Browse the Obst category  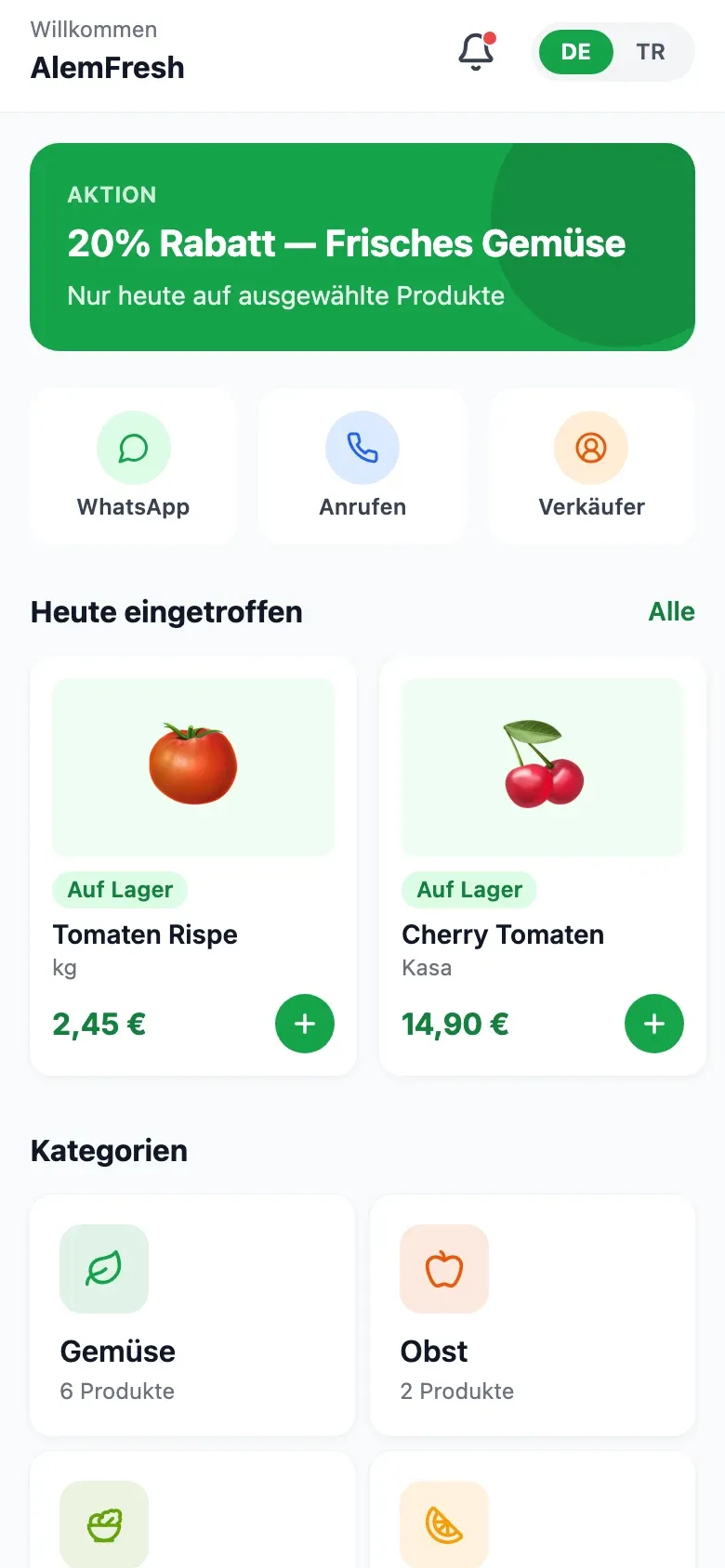pyautogui.click(x=533, y=1315)
